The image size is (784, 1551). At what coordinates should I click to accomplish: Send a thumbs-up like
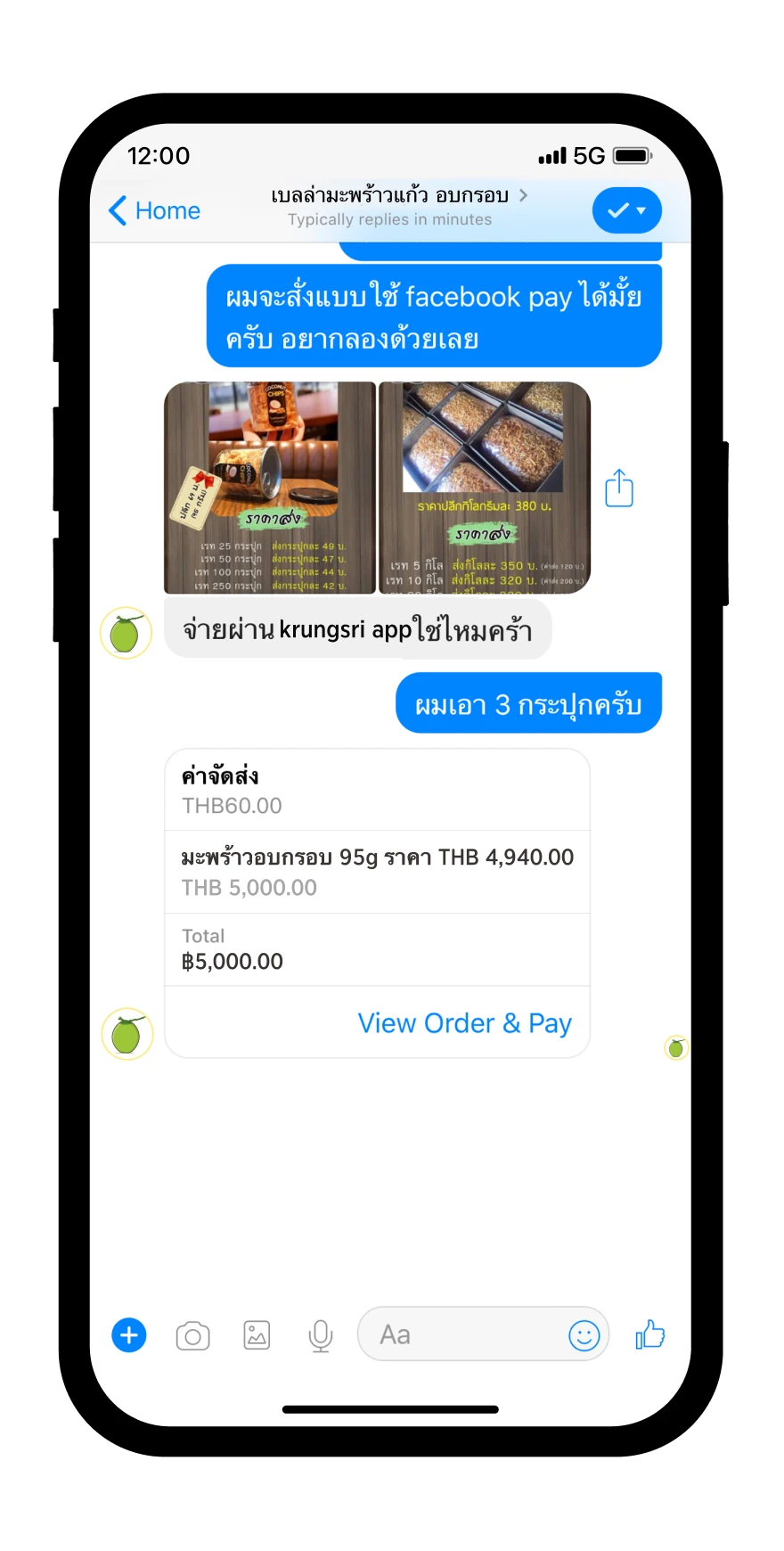[650, 1334]
